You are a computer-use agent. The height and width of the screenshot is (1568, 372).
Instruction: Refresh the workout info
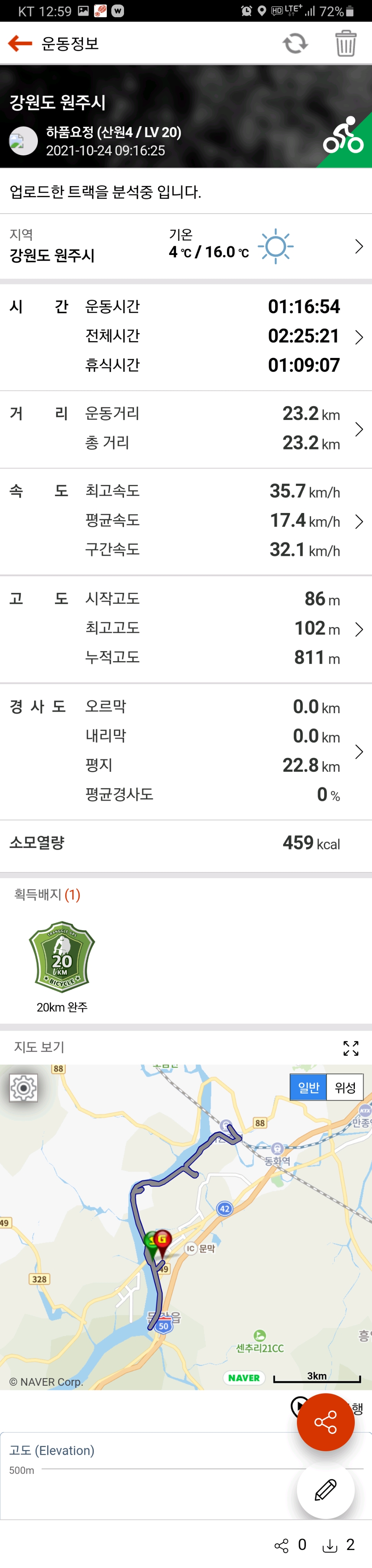(295, 43)
